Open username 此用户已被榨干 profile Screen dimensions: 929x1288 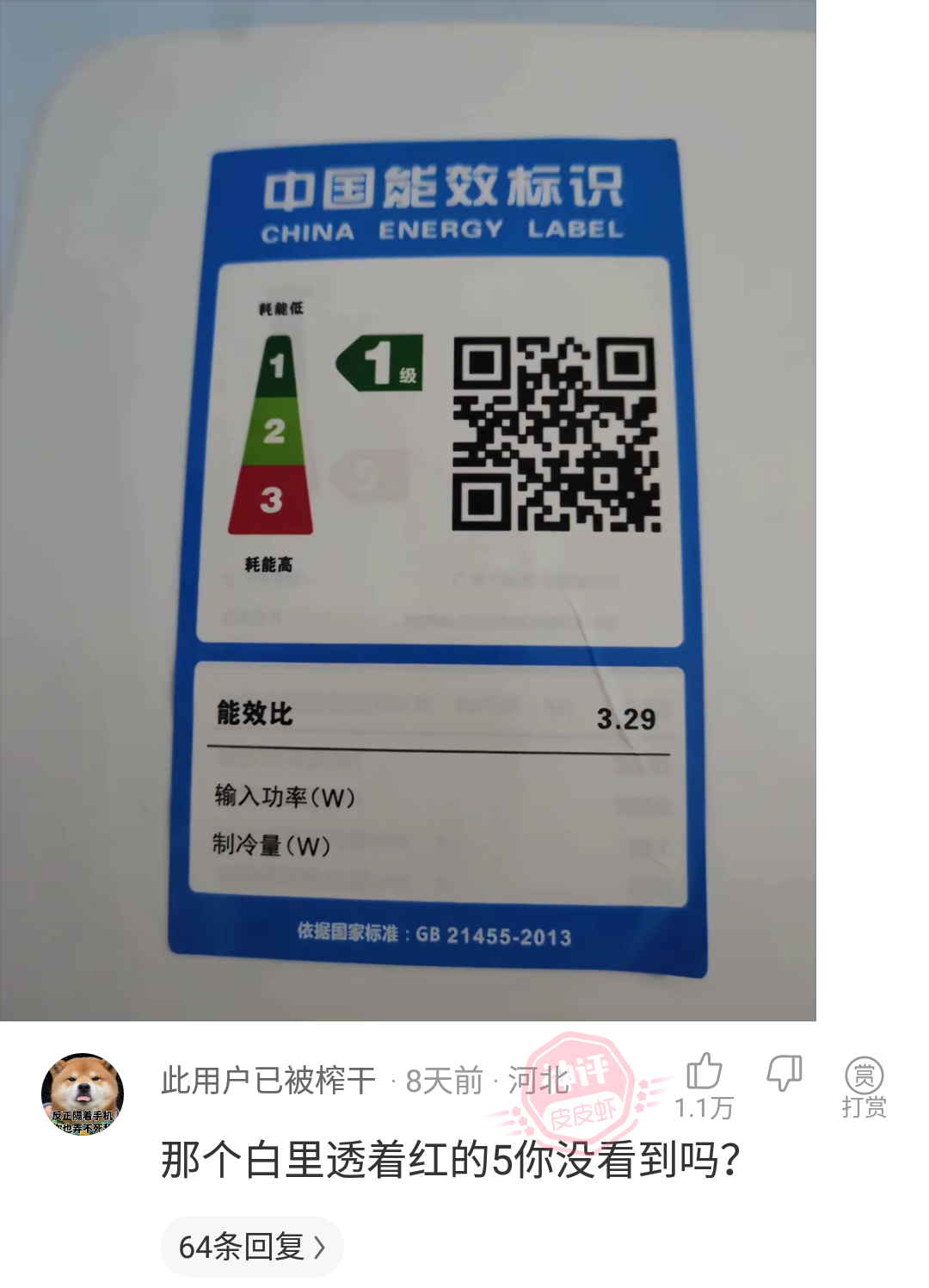[268, 1081]
